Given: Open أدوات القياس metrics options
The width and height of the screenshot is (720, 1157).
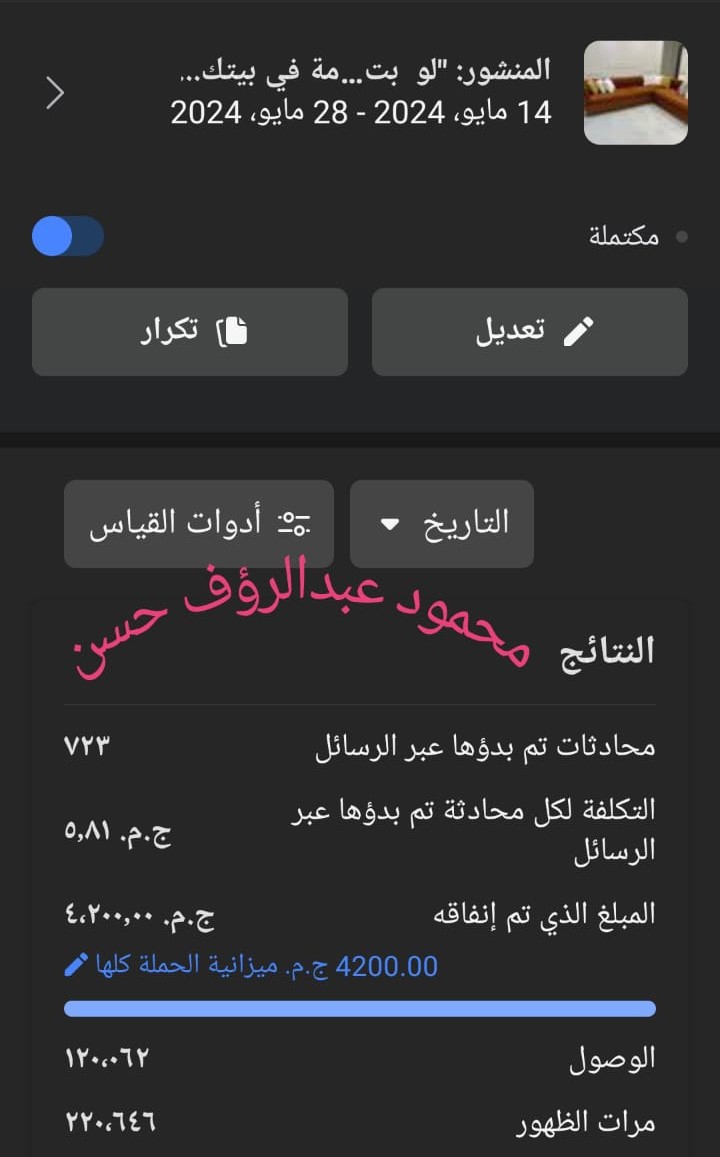Looking at the screenshot, I should [200, 524].
